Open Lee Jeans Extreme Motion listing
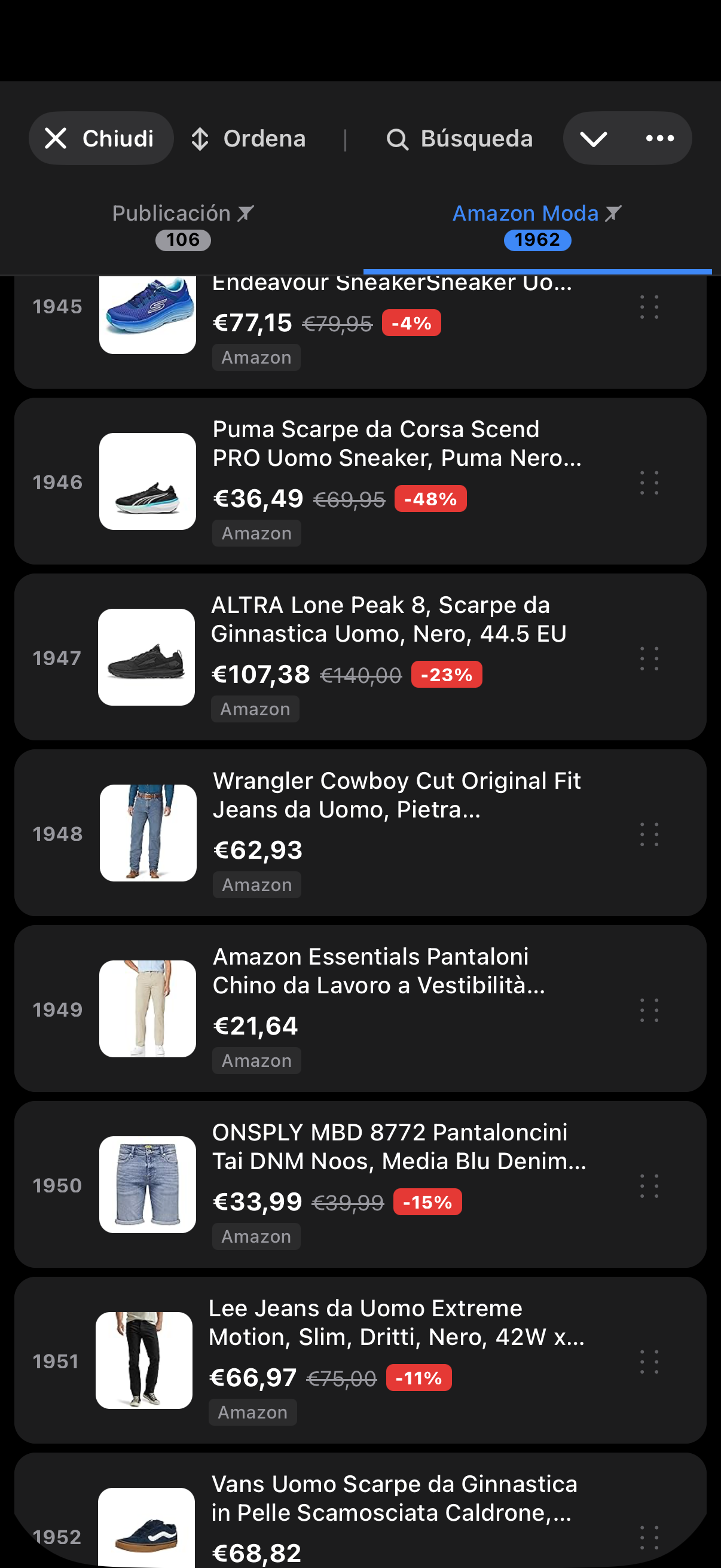This screenshot has width=721, height=1568. point(396,1323)
